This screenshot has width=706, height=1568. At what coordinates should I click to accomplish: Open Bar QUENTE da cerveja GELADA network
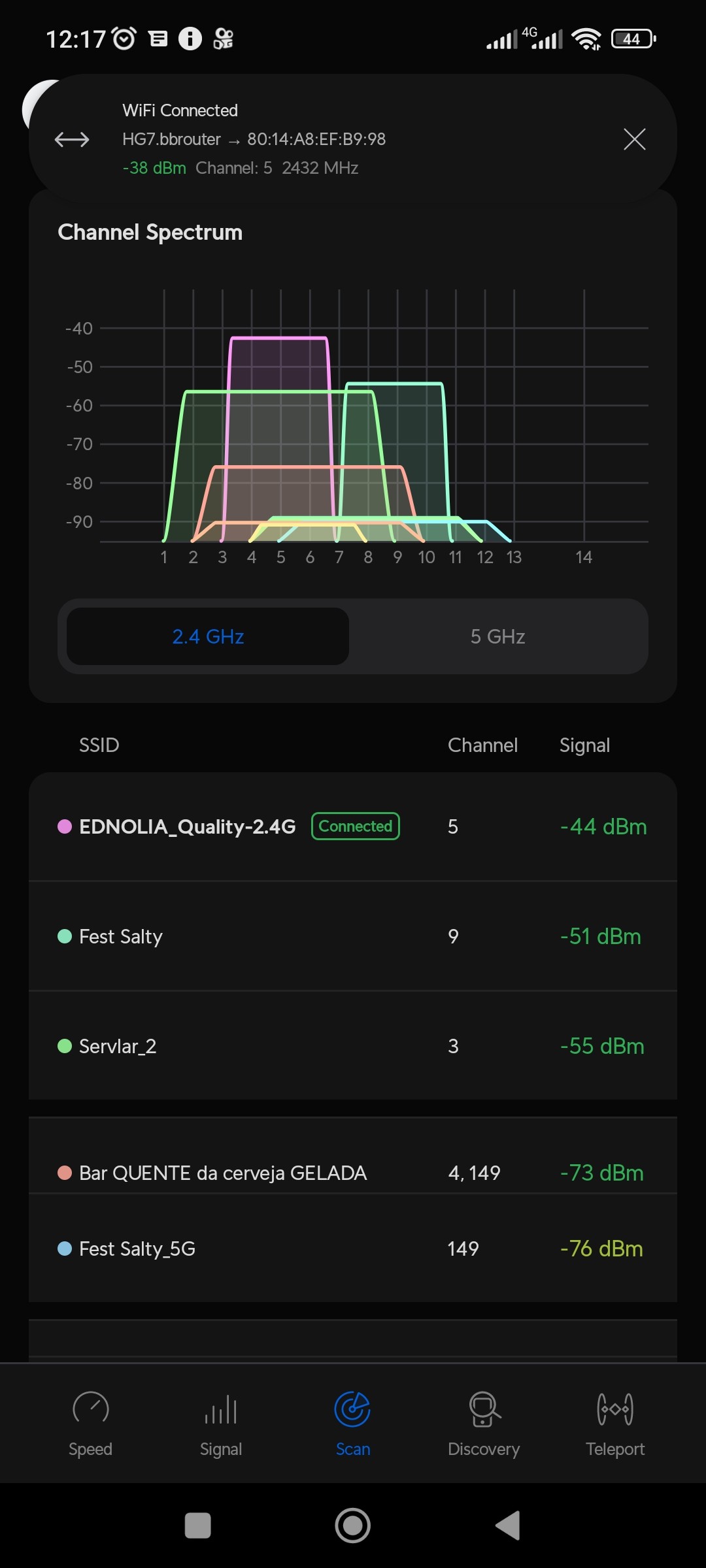pyautogui.click(x=353, y=1173)
